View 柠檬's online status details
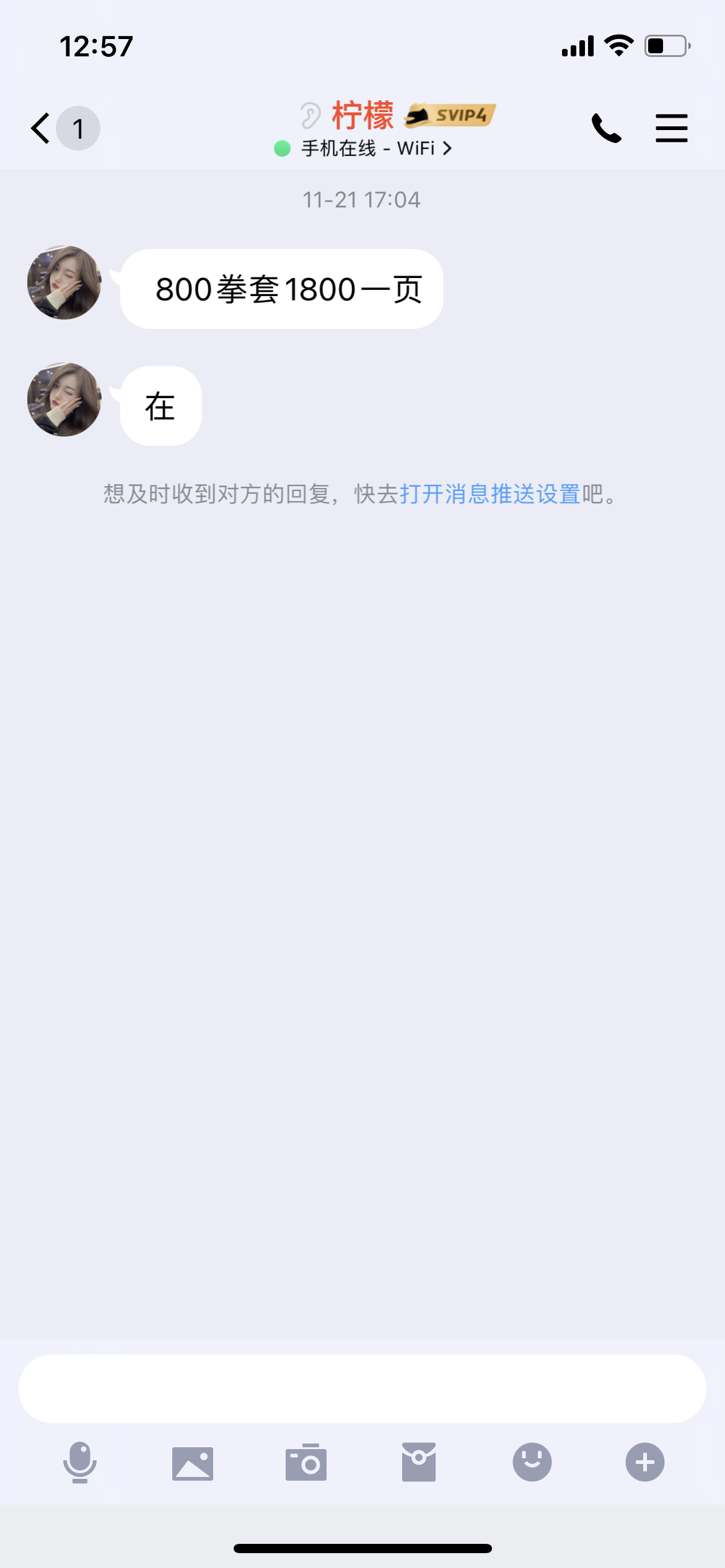This screenshot has width=725, height=1568. [367, 149]
